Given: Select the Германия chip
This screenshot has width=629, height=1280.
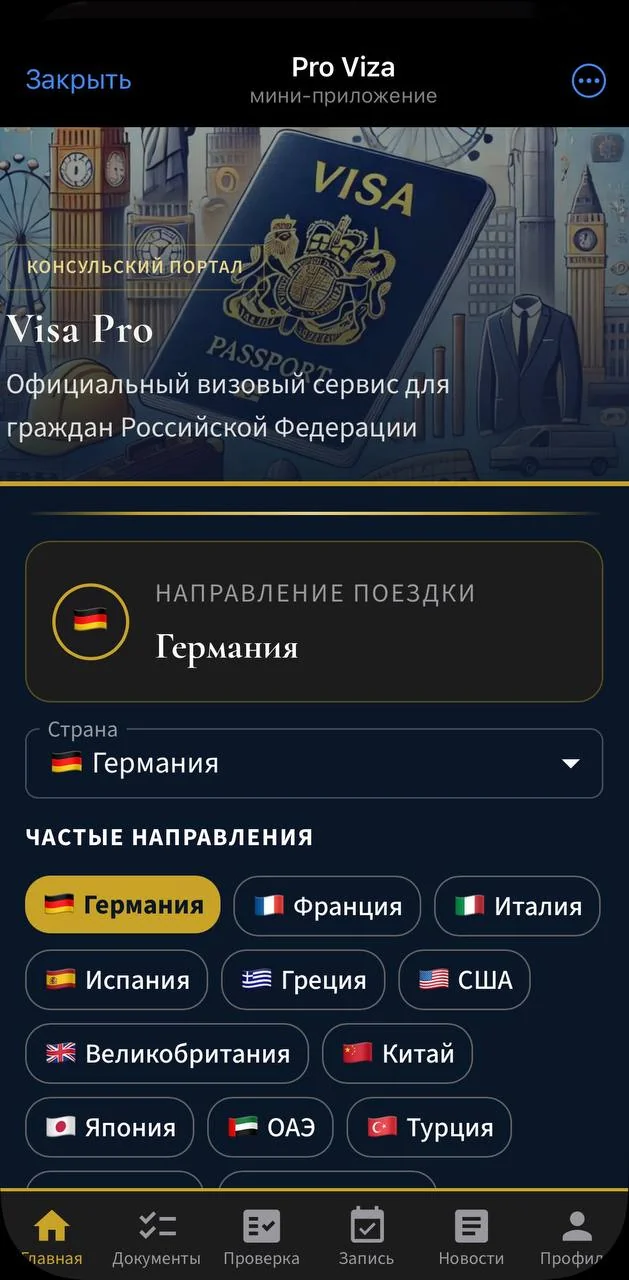Looking at the screenshot, I should tap(123, 905).
